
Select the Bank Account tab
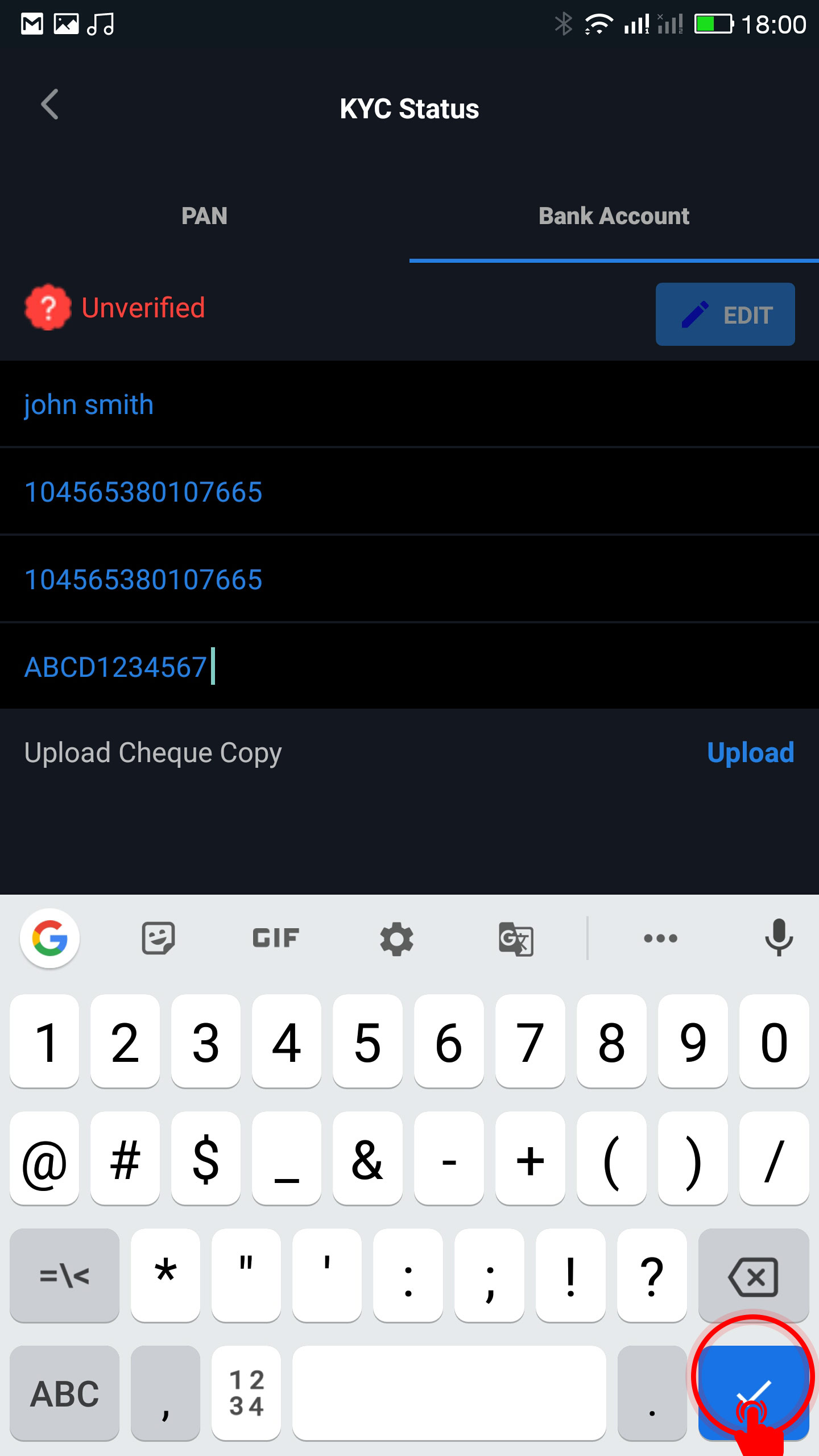[614, 216]
